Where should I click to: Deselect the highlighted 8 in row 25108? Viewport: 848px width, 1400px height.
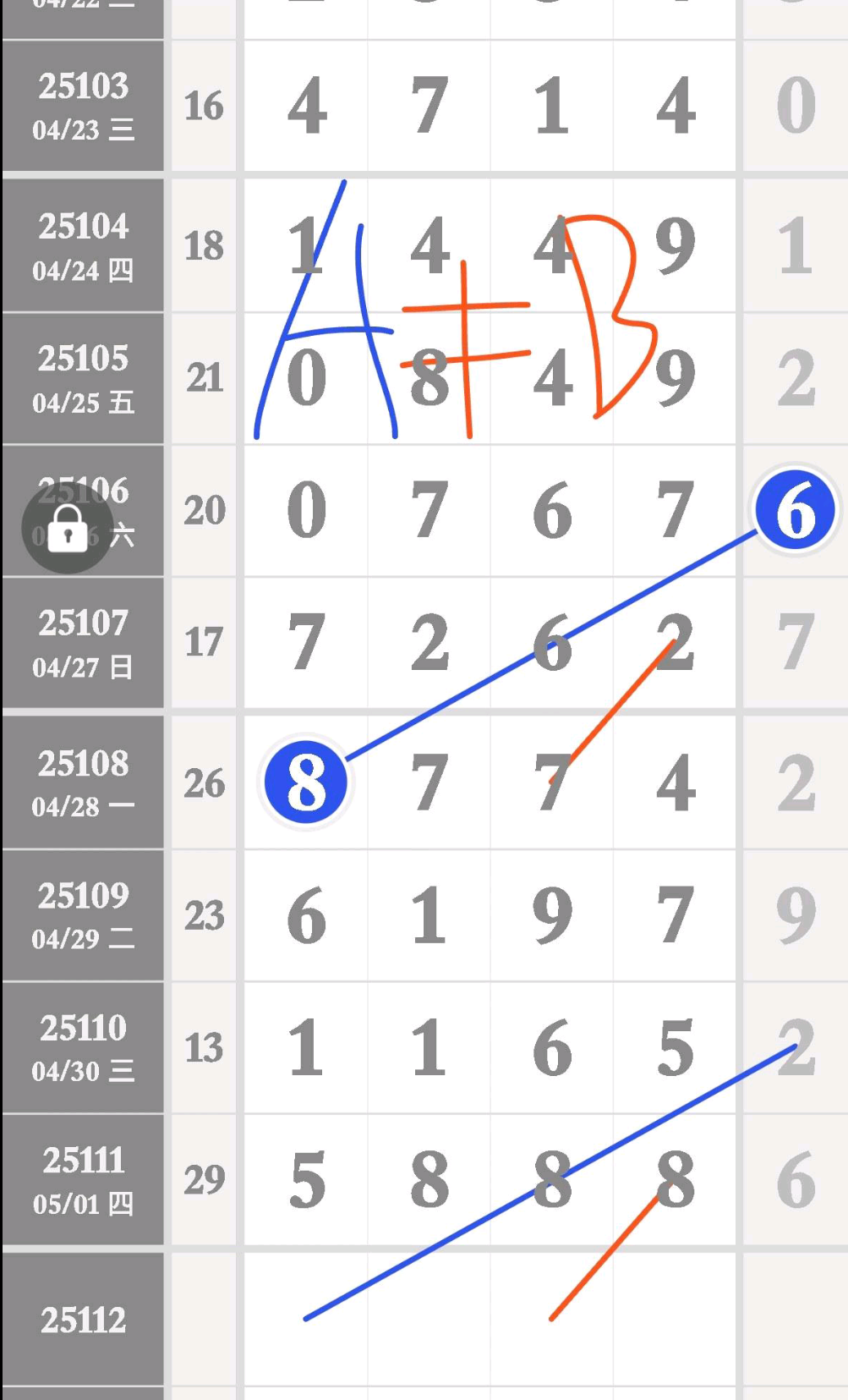(x=306, y=782)
